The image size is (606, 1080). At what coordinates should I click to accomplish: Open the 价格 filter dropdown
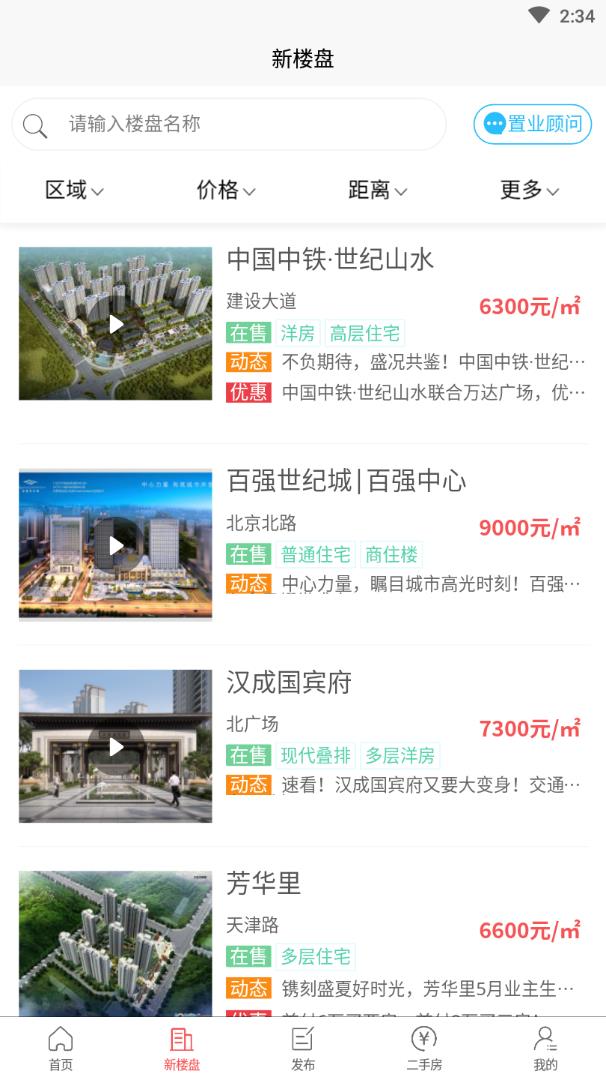coord(226,190)
